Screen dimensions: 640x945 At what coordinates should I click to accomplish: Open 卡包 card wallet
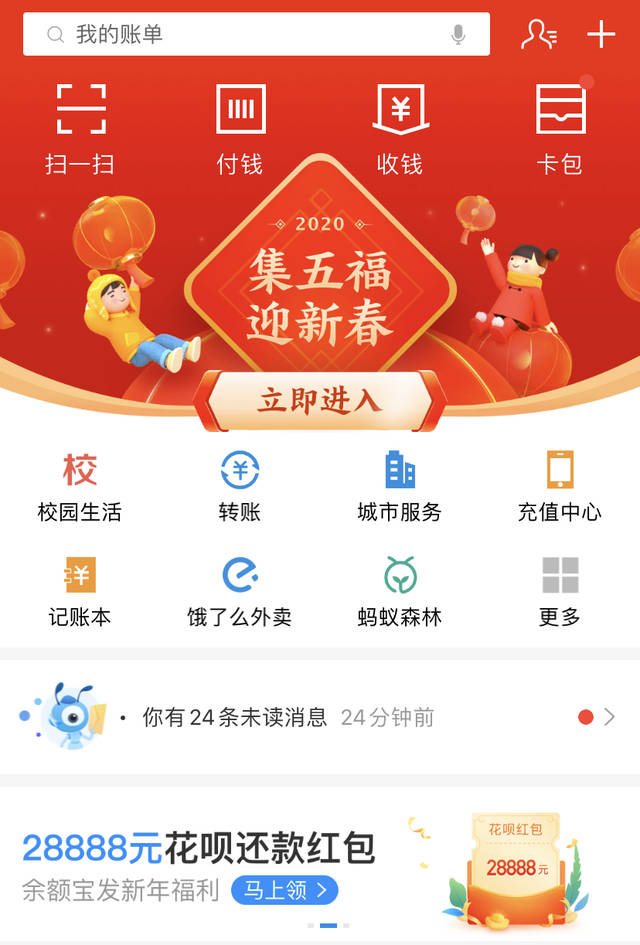pyautogui.click(x=560, y=128)
